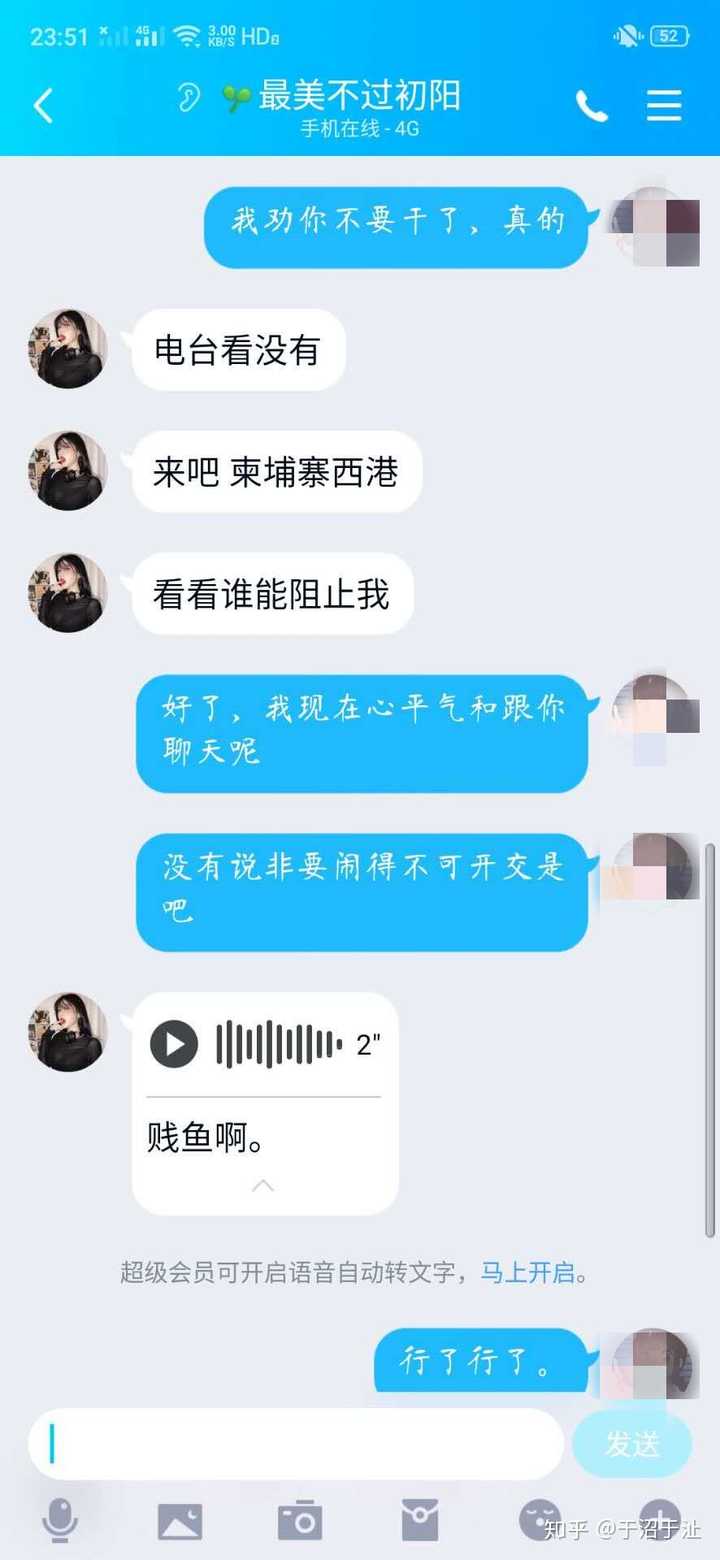Screen dimensions: 720x1560
Task: Tap the 马上开启 link
Action: 527,1273
